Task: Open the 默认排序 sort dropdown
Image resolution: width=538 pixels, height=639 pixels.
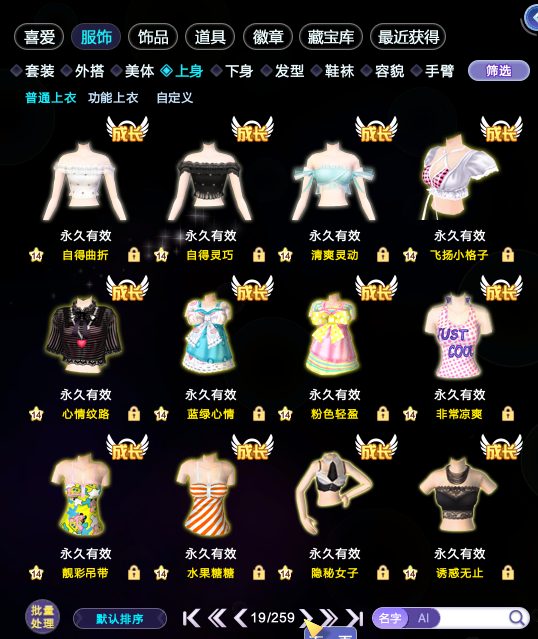Action: pos(120,619)
